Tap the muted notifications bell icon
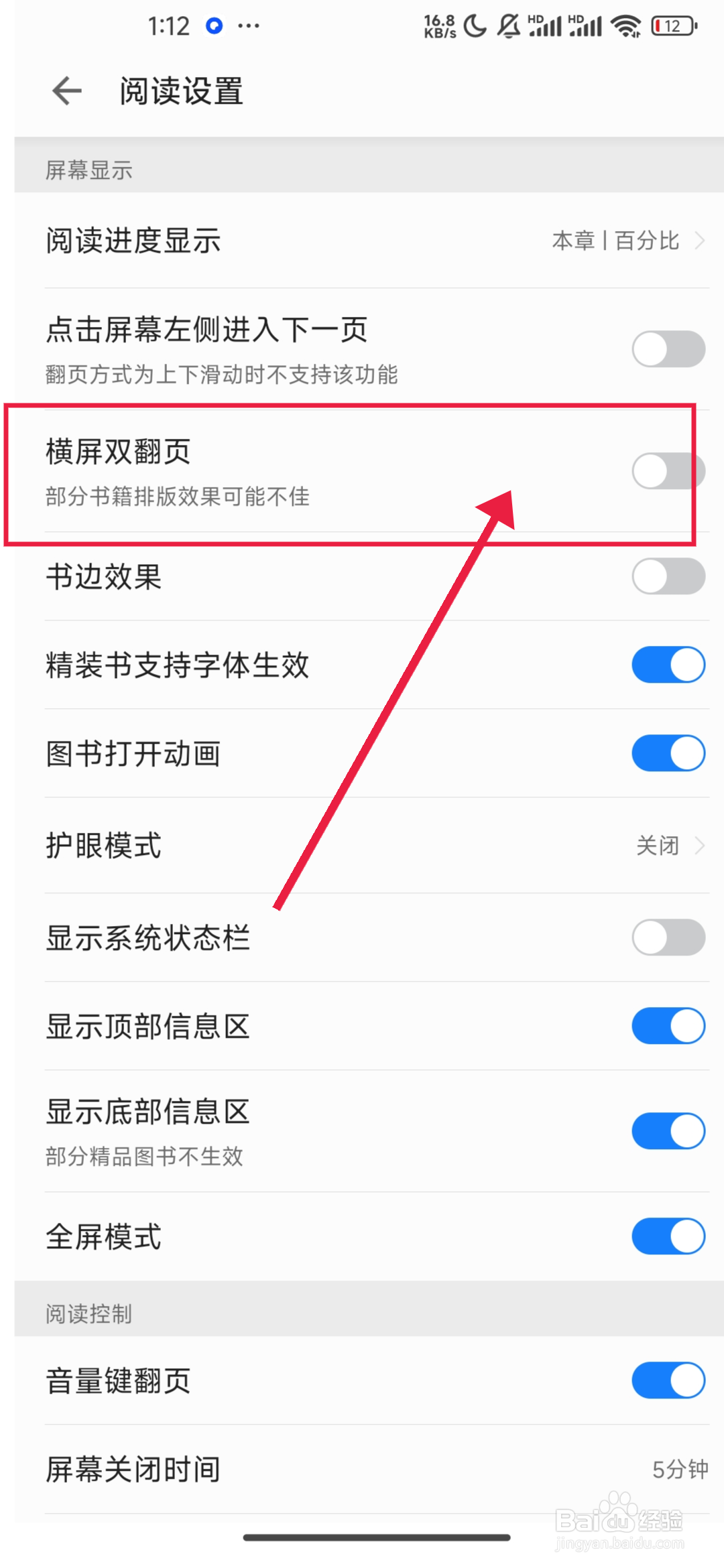 [x=507, y=25]
